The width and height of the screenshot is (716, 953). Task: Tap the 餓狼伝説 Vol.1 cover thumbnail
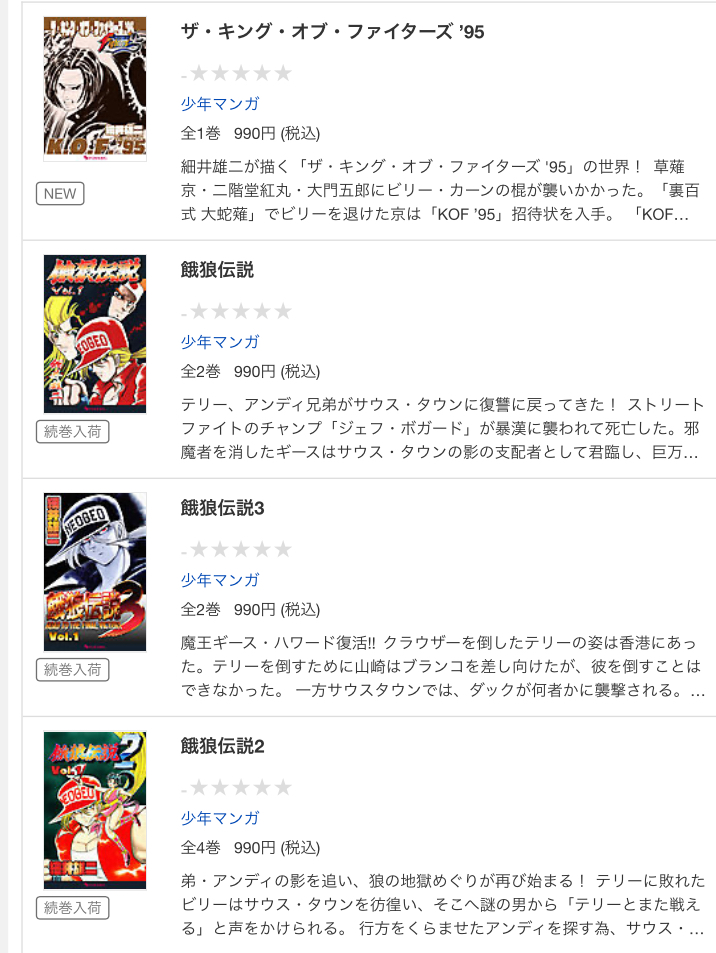click(94, 333)
